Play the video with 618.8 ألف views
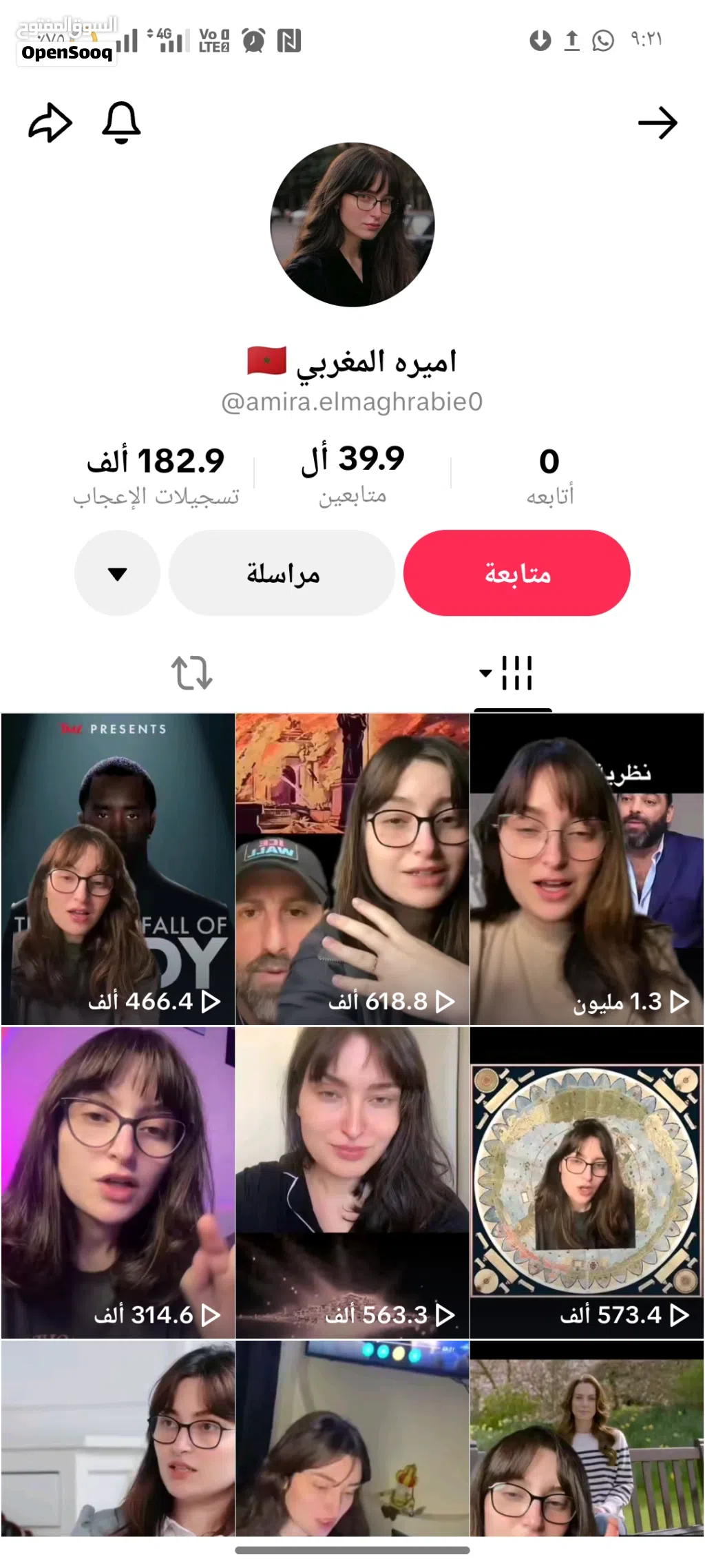Screen dimensions: 705x1568 (x=352, y=869)
